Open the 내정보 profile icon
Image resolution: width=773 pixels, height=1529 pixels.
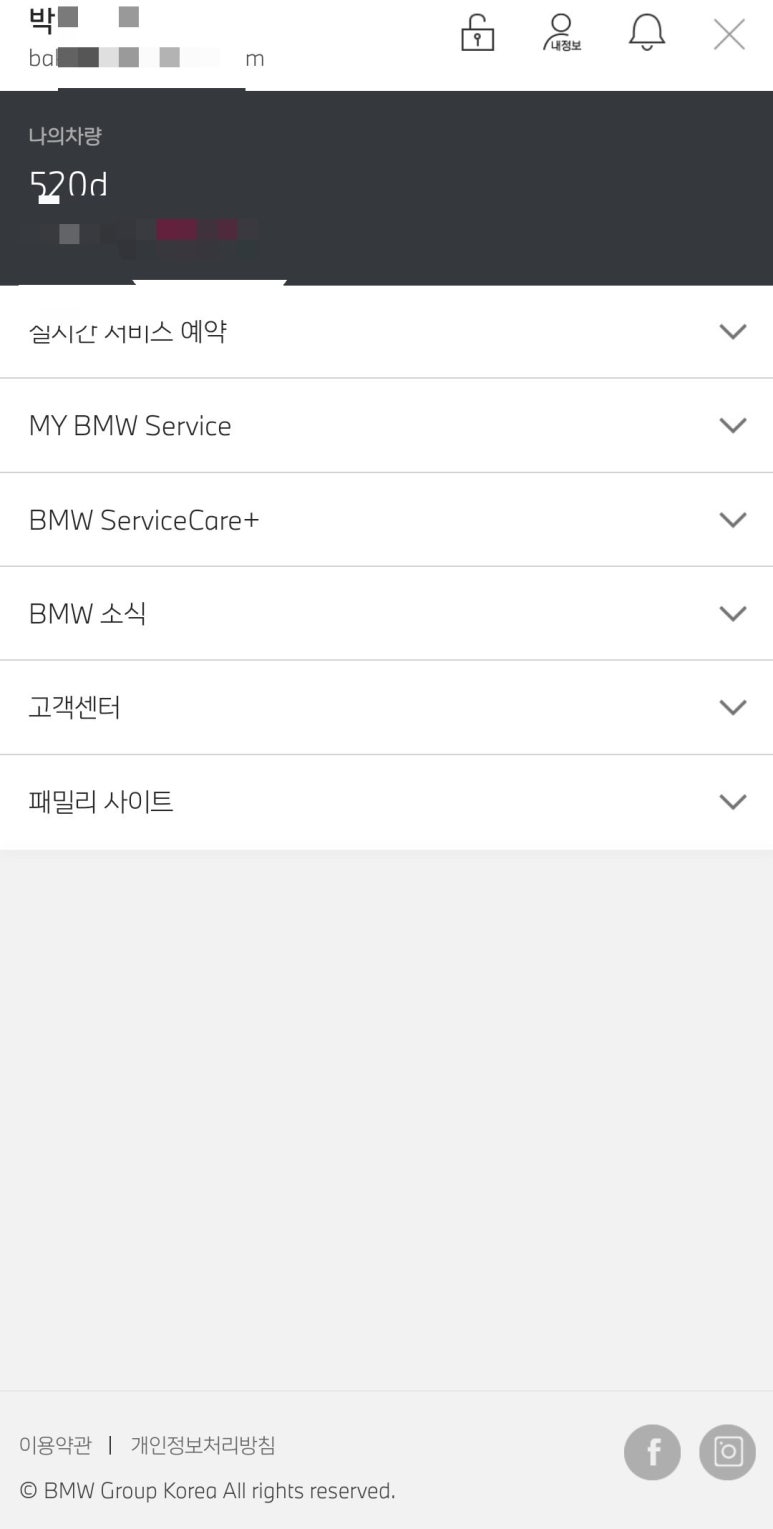coord(562,33)
